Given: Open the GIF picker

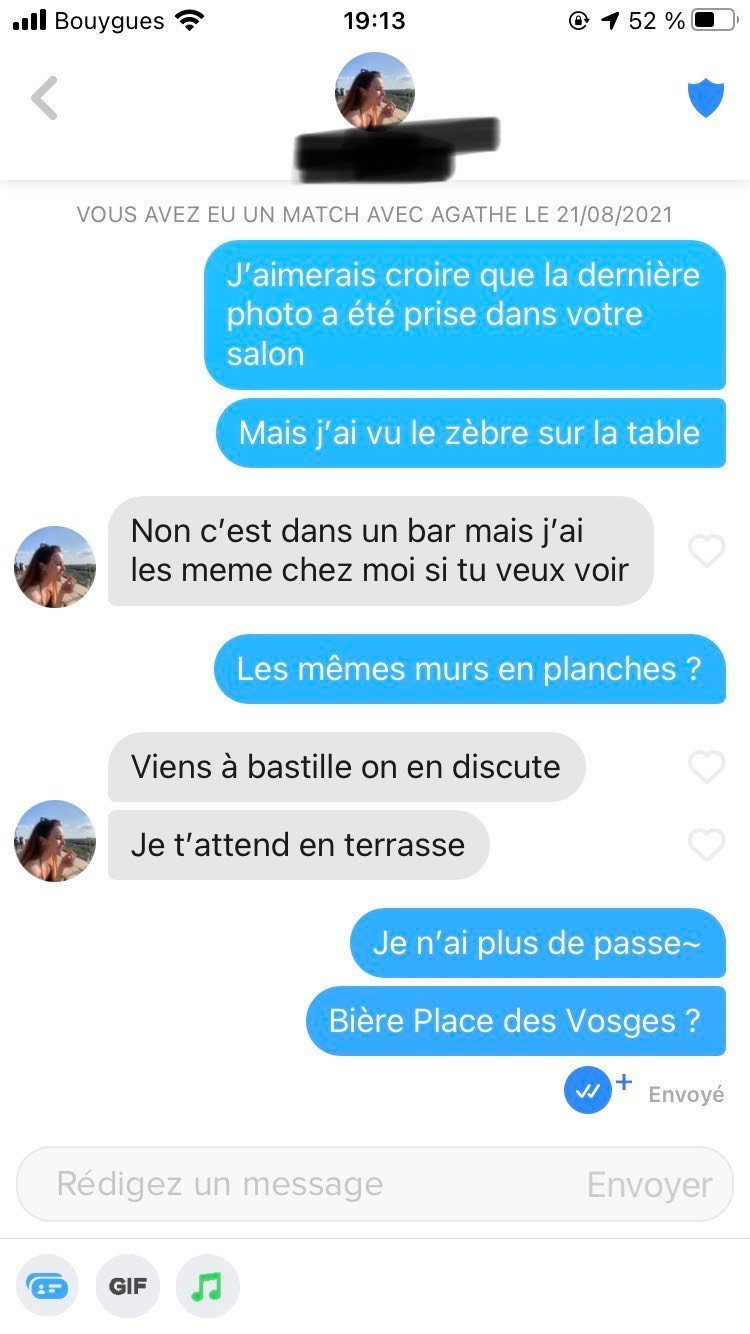Looking at the screenshot, I should point(127,1286).
